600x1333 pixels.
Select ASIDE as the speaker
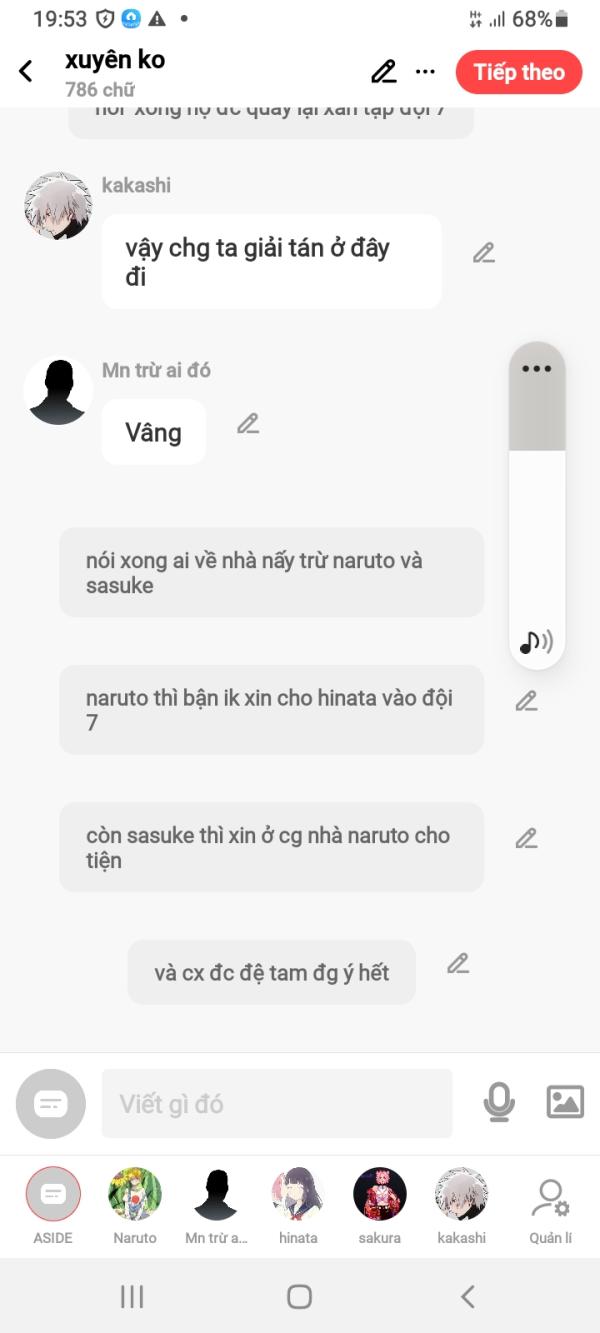[53, 1194]
